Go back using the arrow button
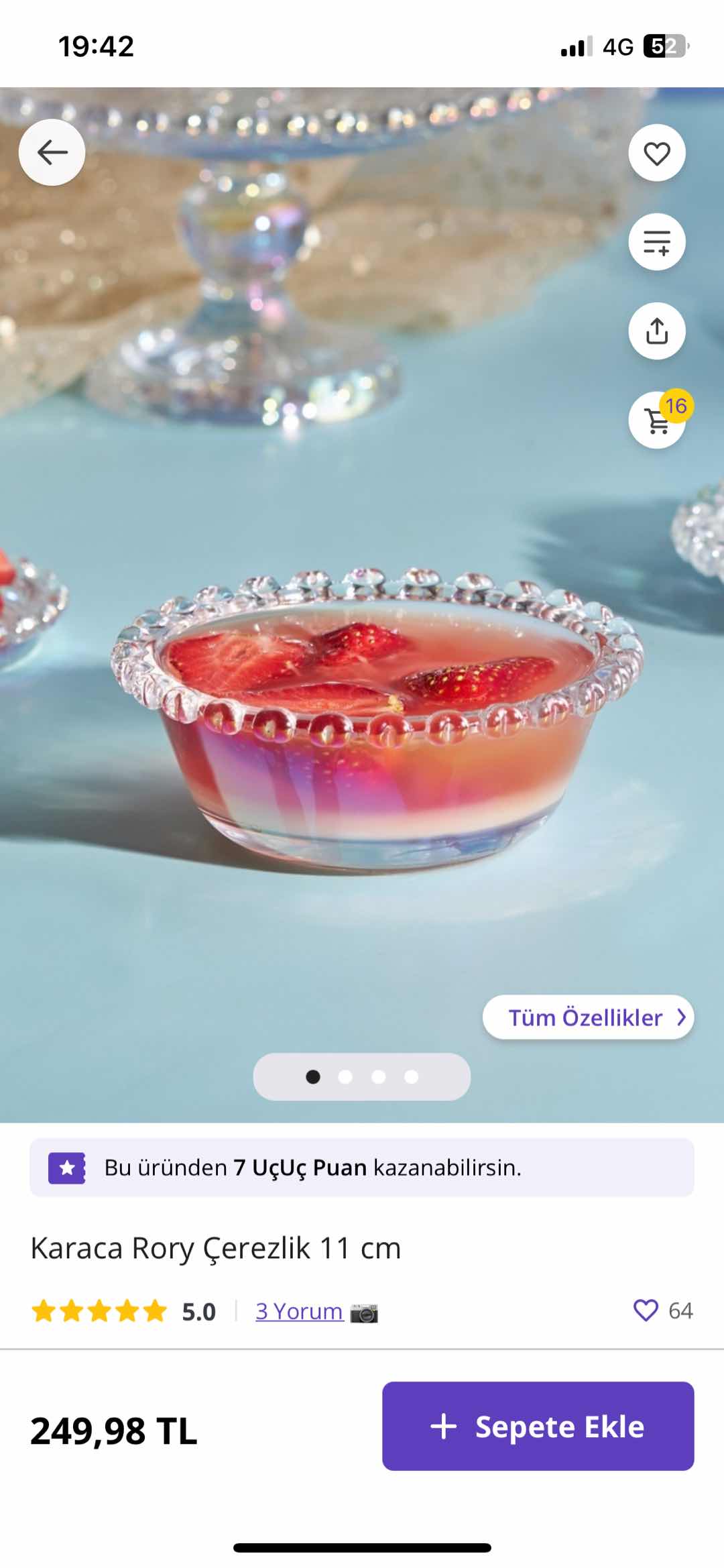The height and width of the screenshot is (1568, 724). pyautogui.click(x=52, y=153)
